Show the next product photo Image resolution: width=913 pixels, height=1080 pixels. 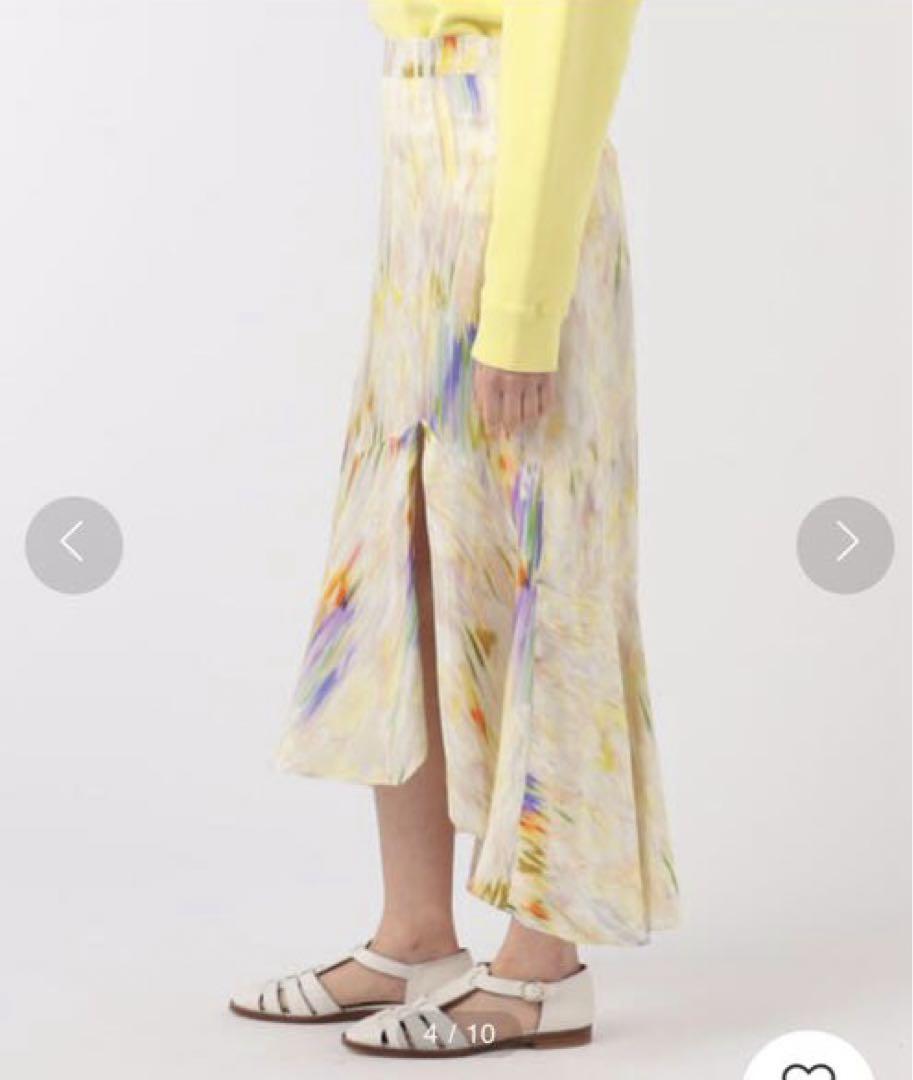pos(845,545)
